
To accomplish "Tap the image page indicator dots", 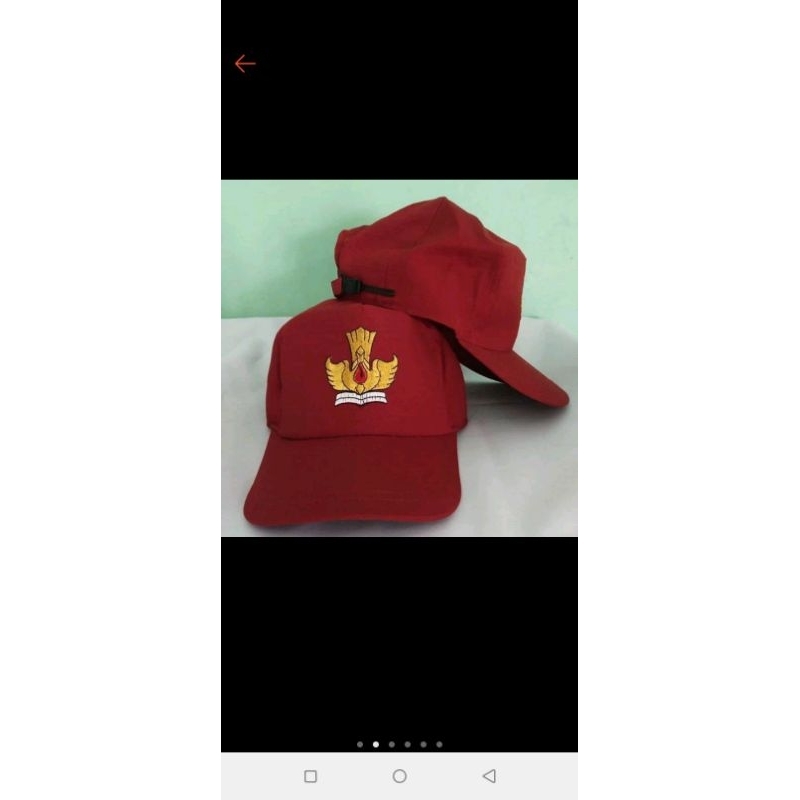I will (x=399, y=744).
